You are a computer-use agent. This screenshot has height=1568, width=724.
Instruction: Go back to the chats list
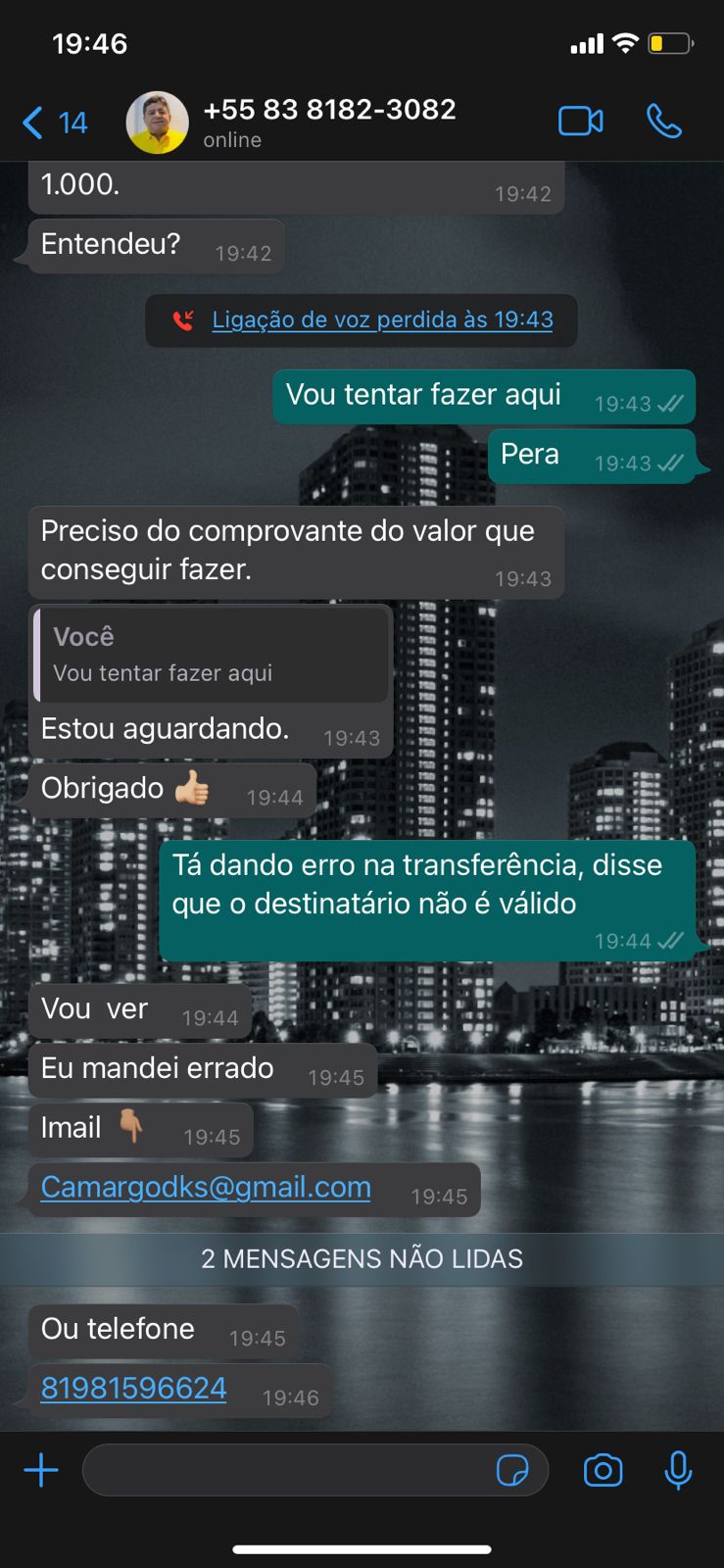tap(53, 123)
